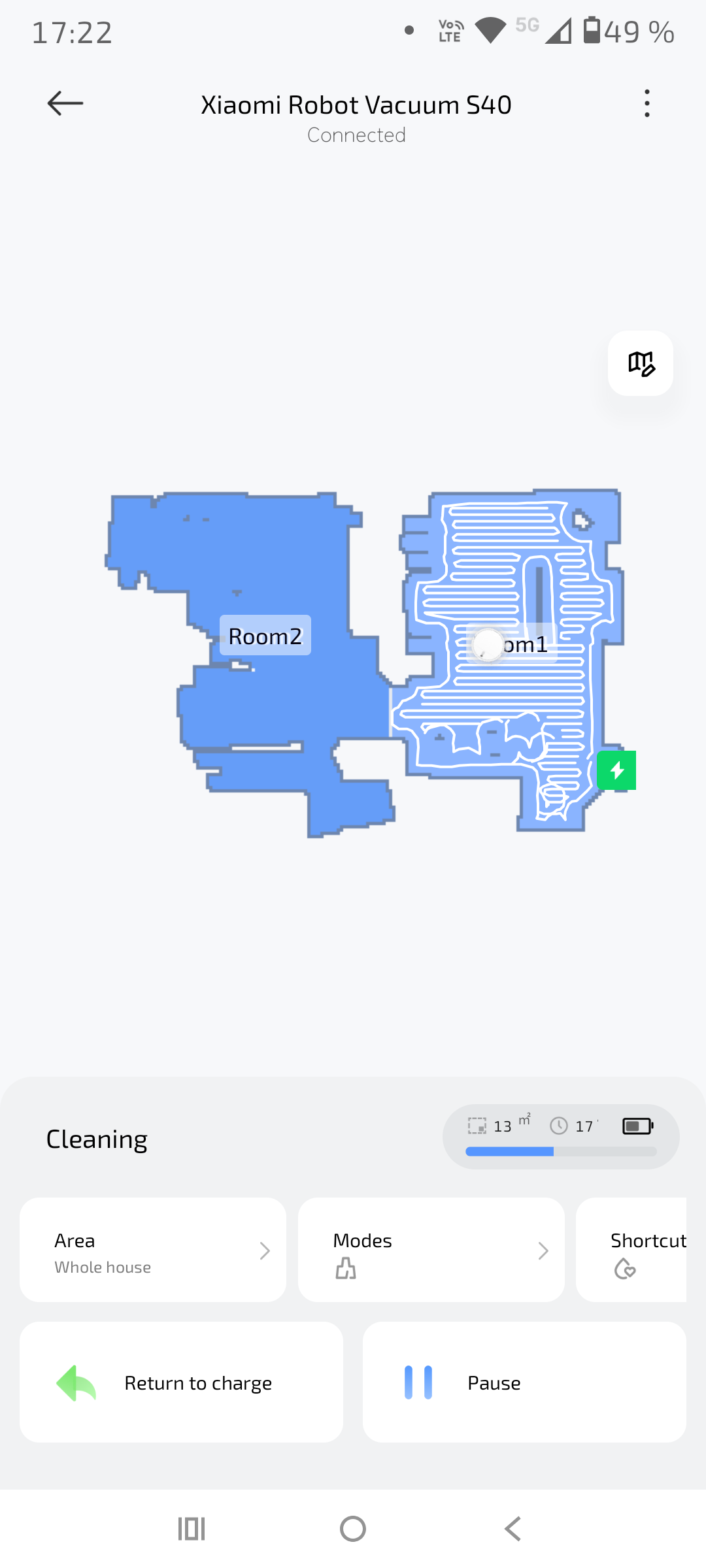Open the map edit button
This screenshot has width=706, height=1568.
641,363
